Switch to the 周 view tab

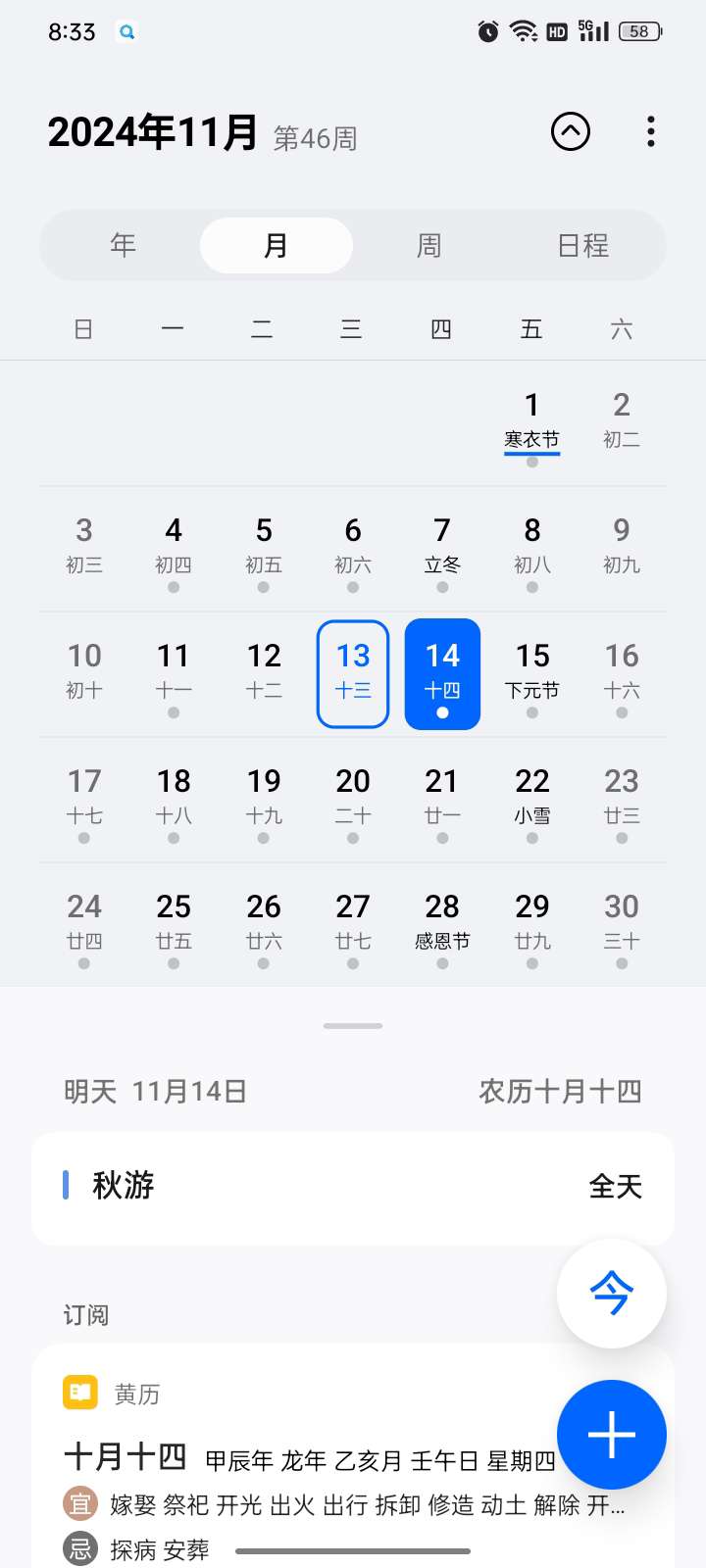click(429, 245)
